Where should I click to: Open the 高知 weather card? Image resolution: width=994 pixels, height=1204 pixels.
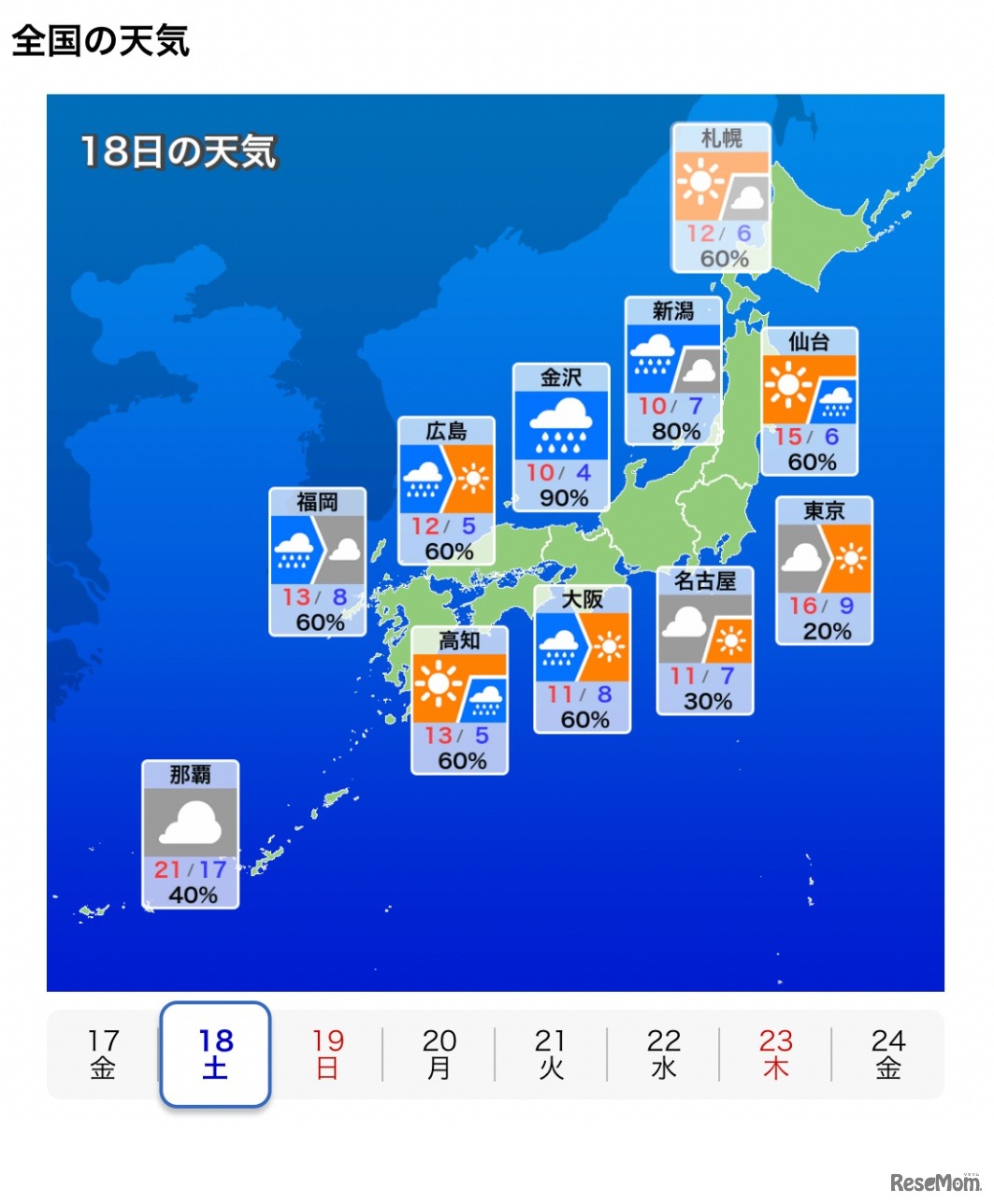(x=459, y=700)
